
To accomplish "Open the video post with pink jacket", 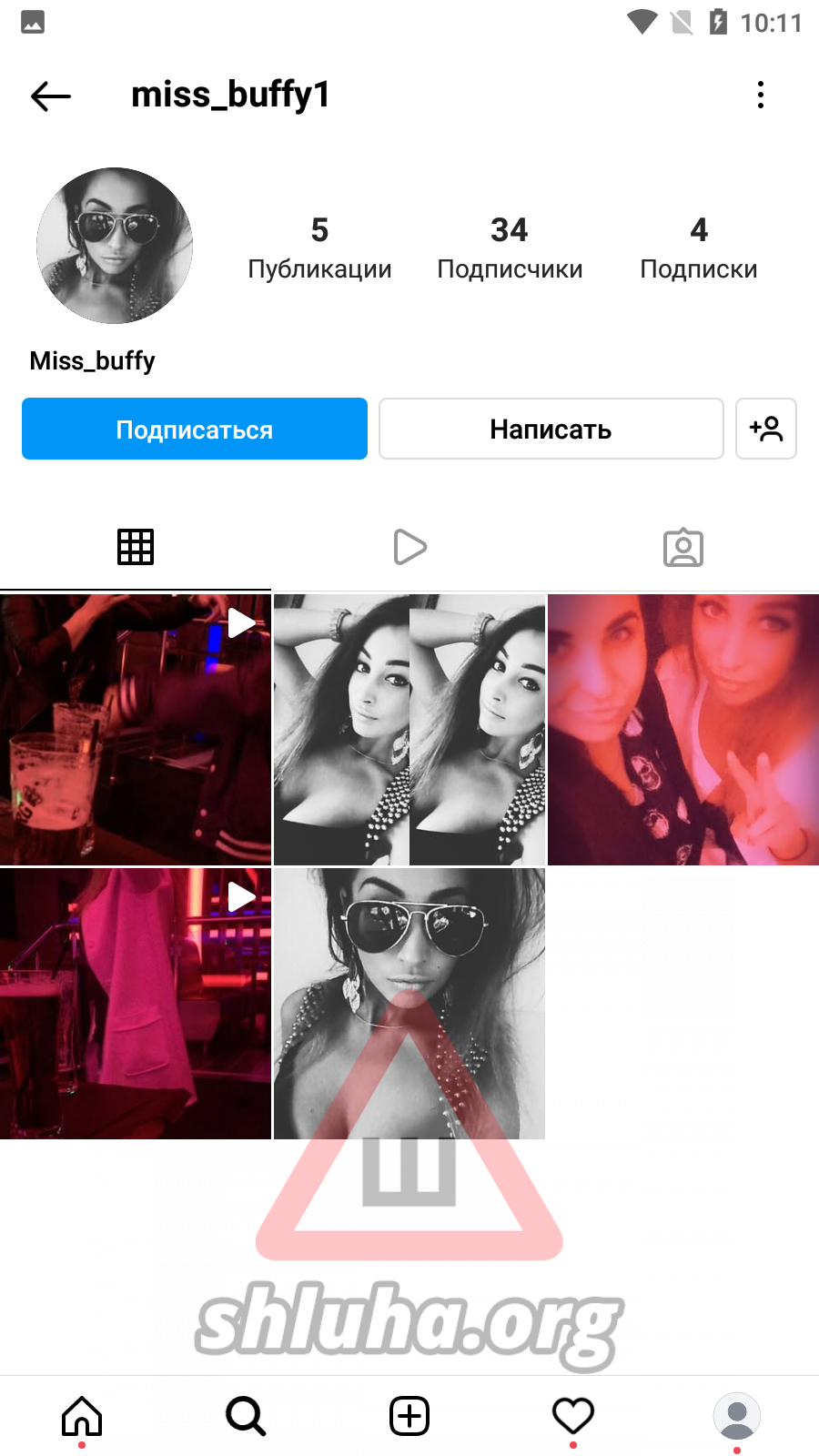I will (135, 1003).
